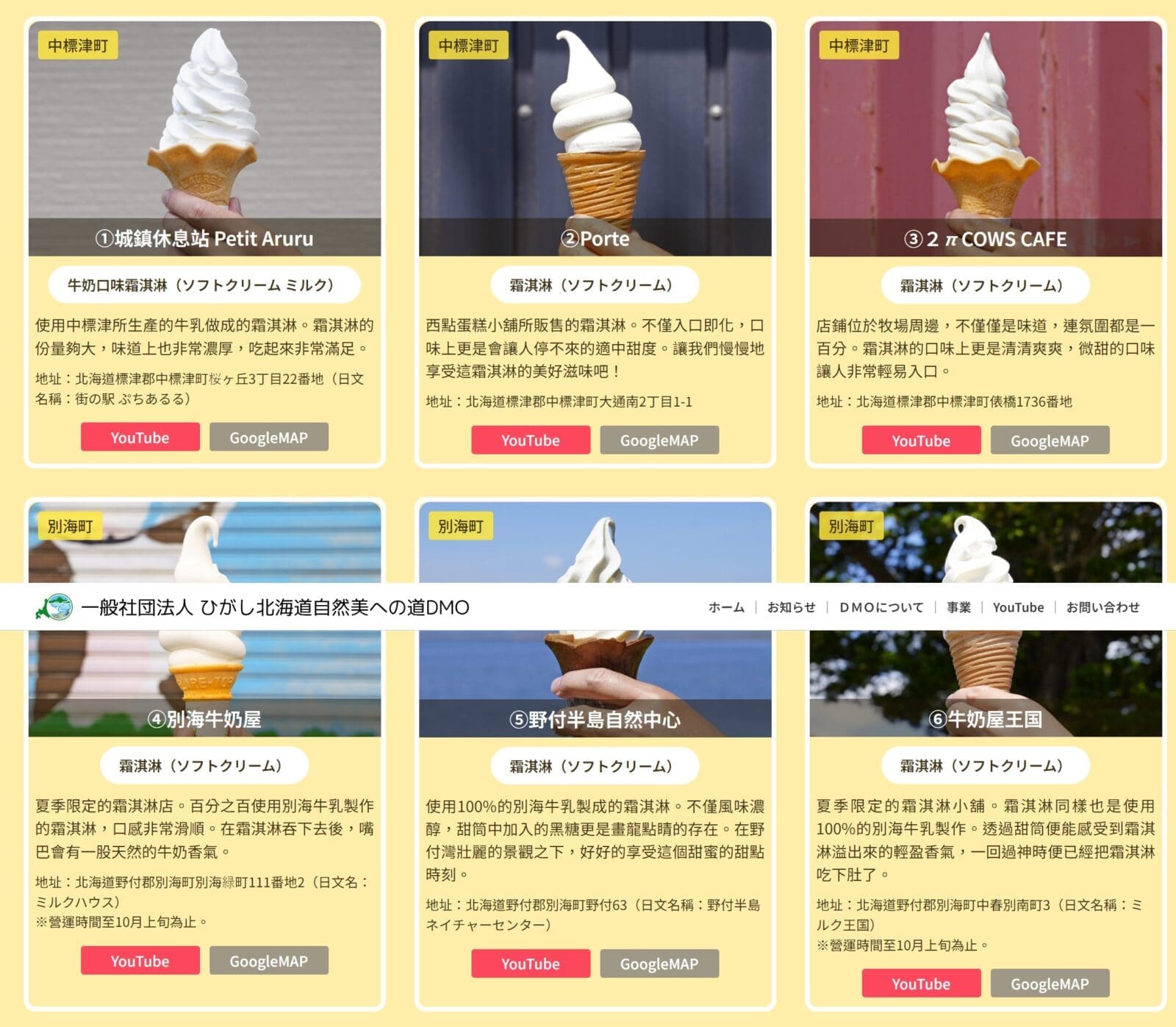Go to ホーム in the header
Image resolution: width=1176 pixels, height=1027 pixels.
(x=726, y=607)
